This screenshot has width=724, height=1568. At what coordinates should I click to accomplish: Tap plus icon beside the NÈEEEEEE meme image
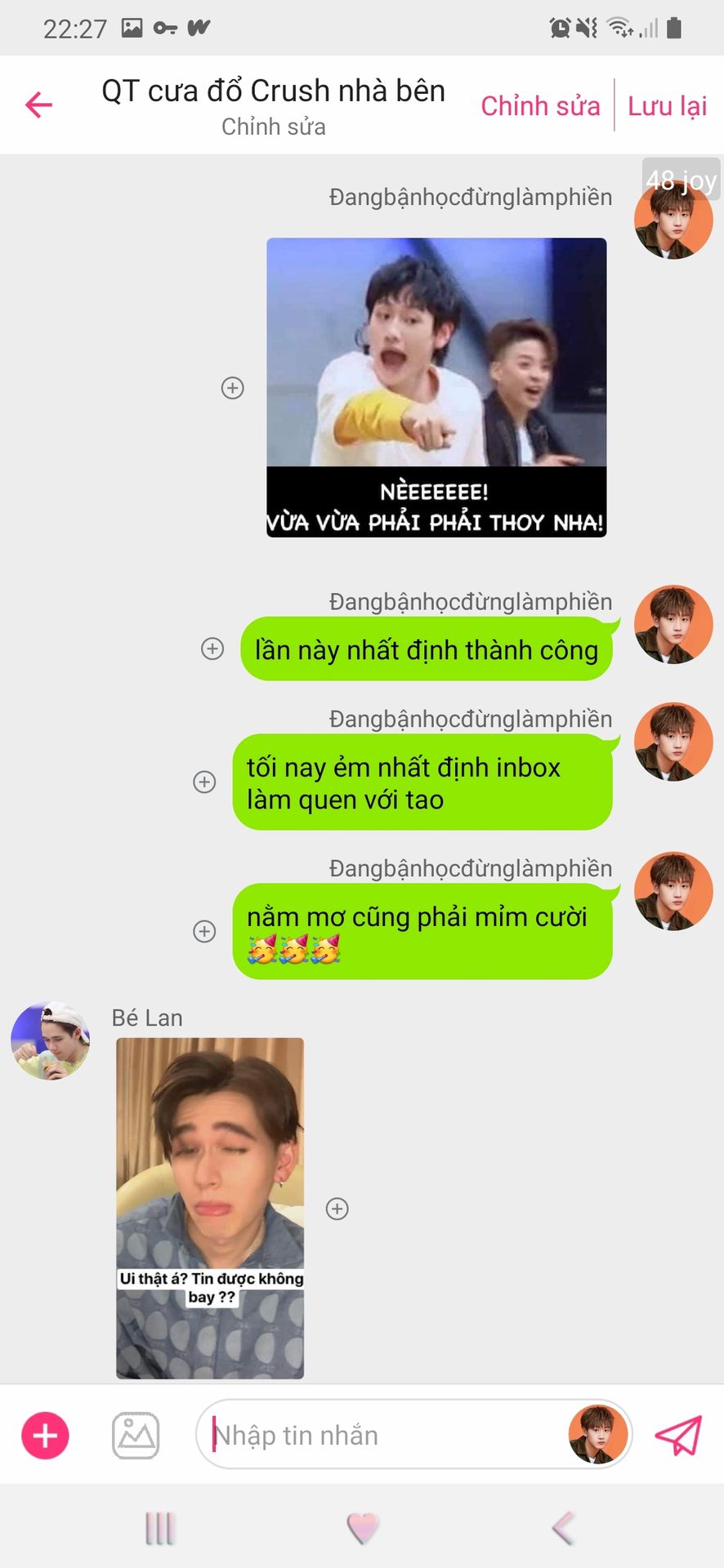pyautogui.click(x=233, y=388)
